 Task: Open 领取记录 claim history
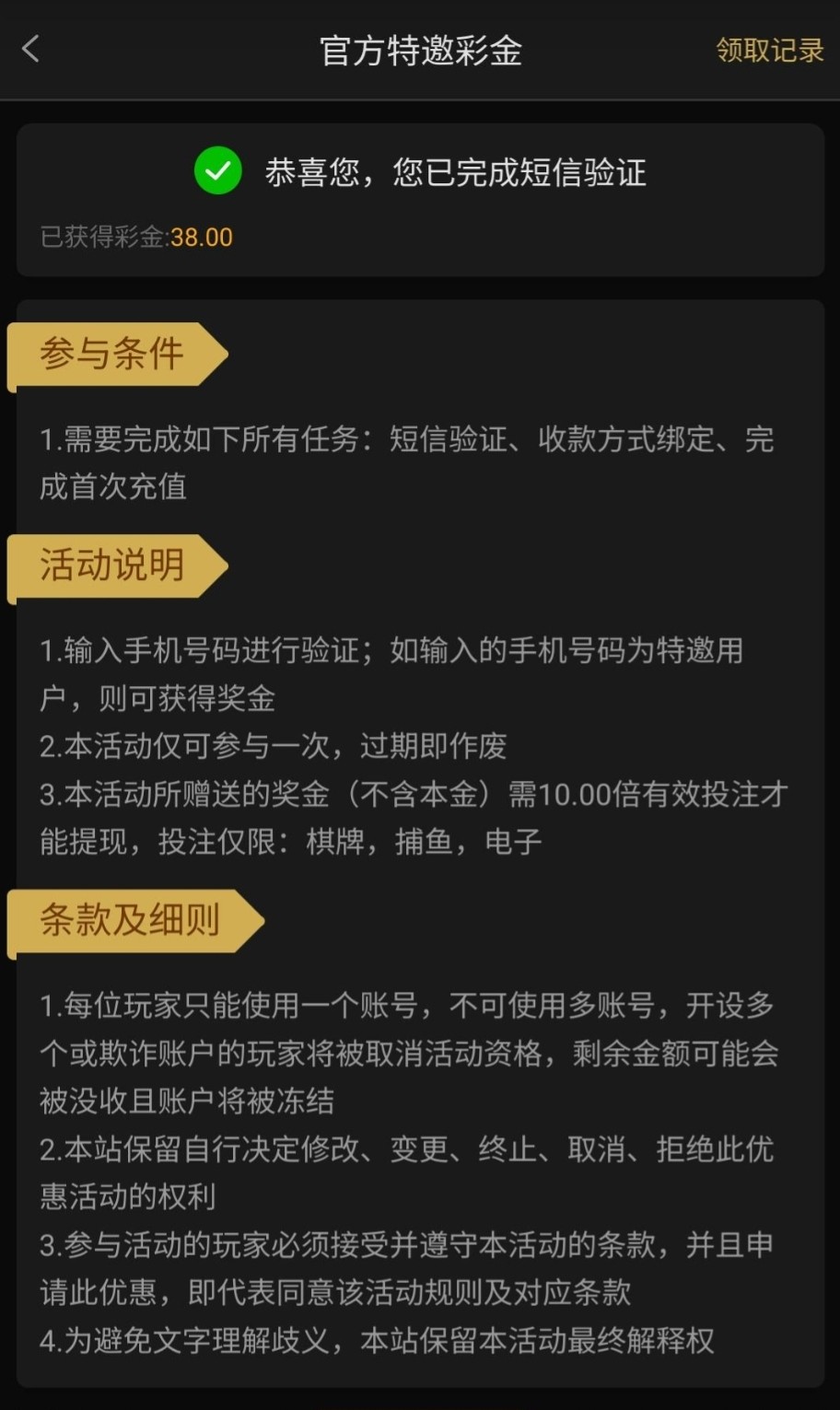(769, 50)
